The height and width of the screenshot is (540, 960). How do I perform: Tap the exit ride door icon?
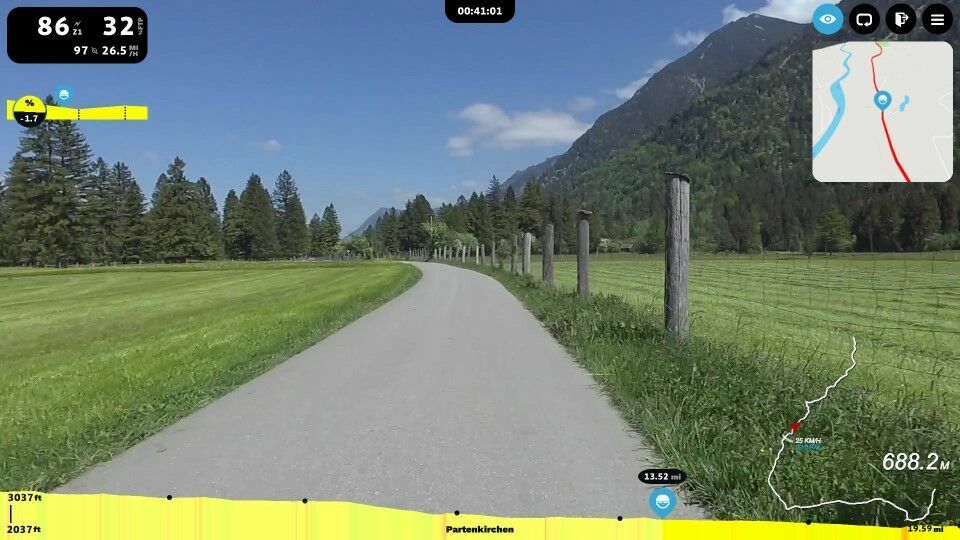(901, 19)
